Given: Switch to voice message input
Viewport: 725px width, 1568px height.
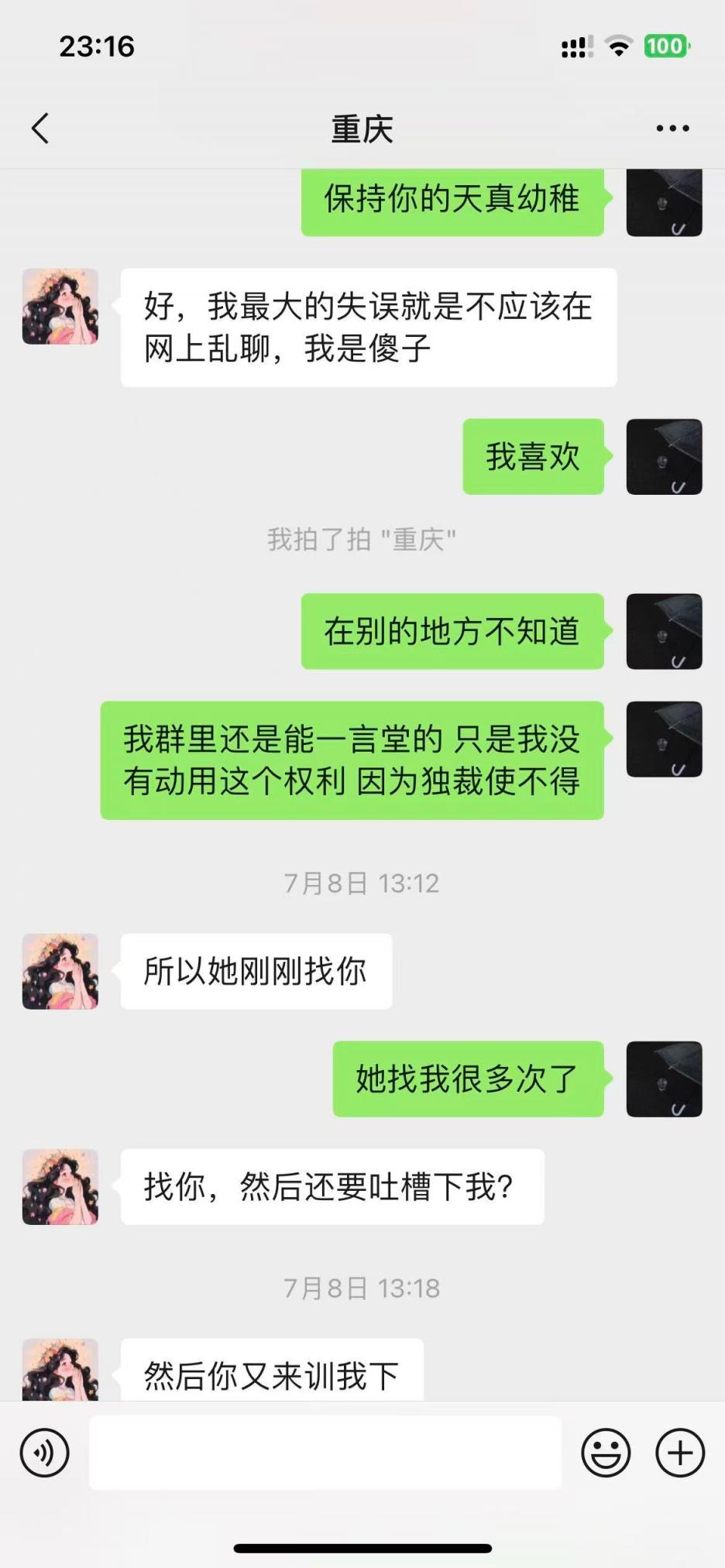Looking at the screenshot, I should (x=45, y=1453).
